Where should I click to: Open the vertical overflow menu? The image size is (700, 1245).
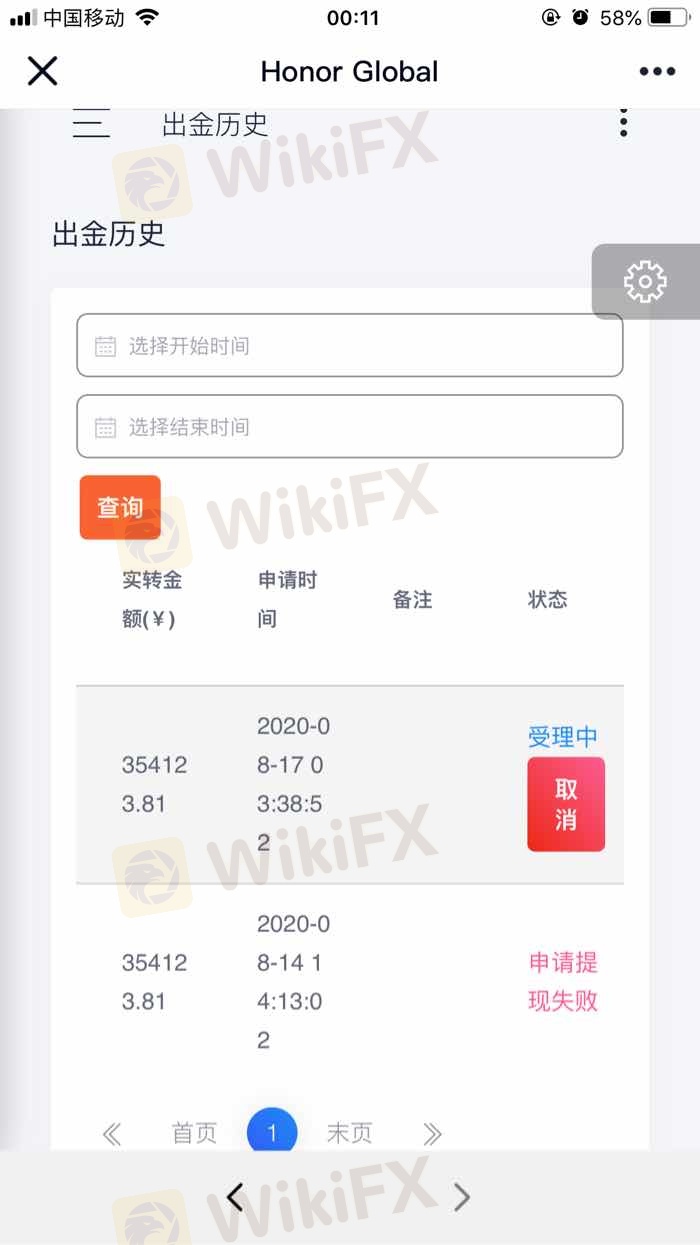click(623, 123)
